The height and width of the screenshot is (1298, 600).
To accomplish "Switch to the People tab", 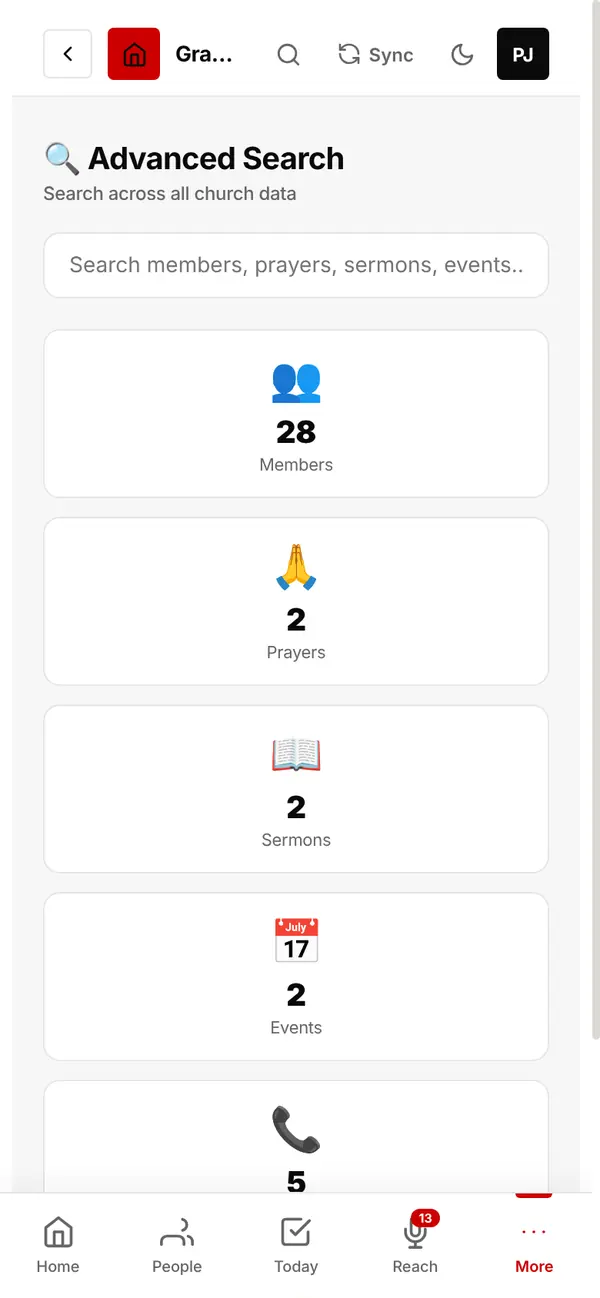I will click(x=177, y=1245).
